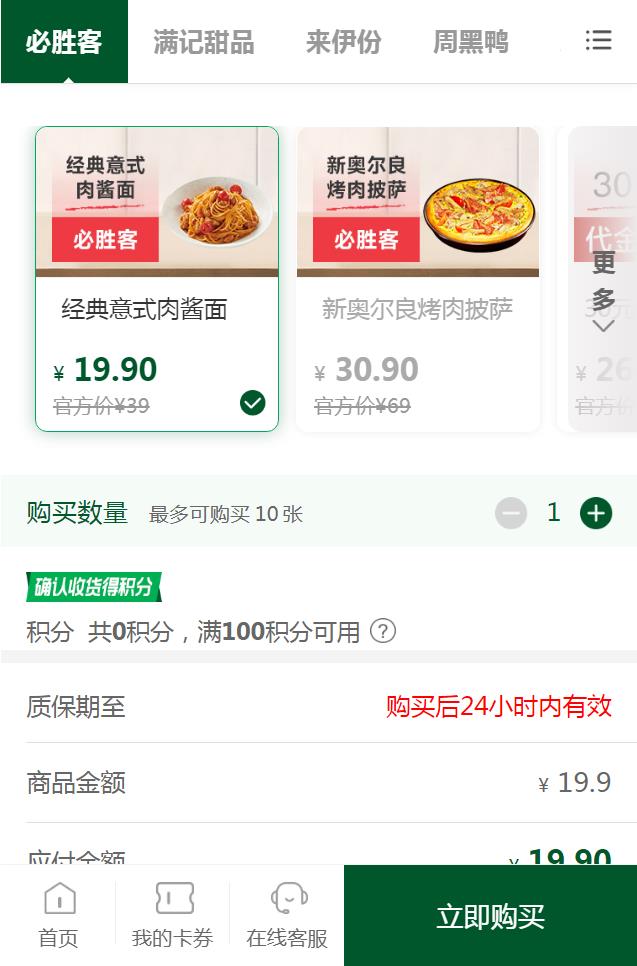
Task: Open the points help question mark
Action: tap(383, 631)
